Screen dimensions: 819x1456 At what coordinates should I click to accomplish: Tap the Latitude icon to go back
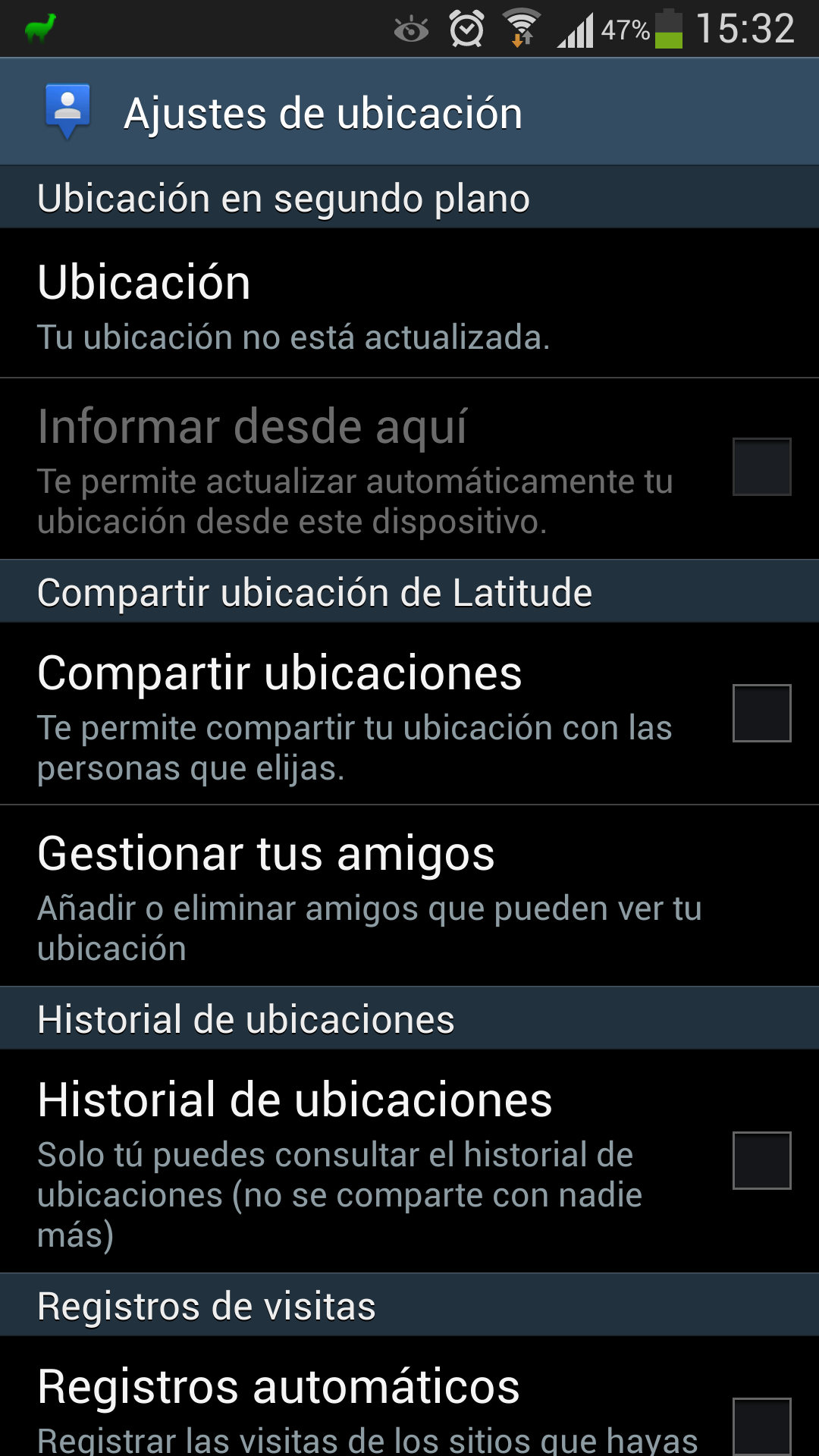67,111
